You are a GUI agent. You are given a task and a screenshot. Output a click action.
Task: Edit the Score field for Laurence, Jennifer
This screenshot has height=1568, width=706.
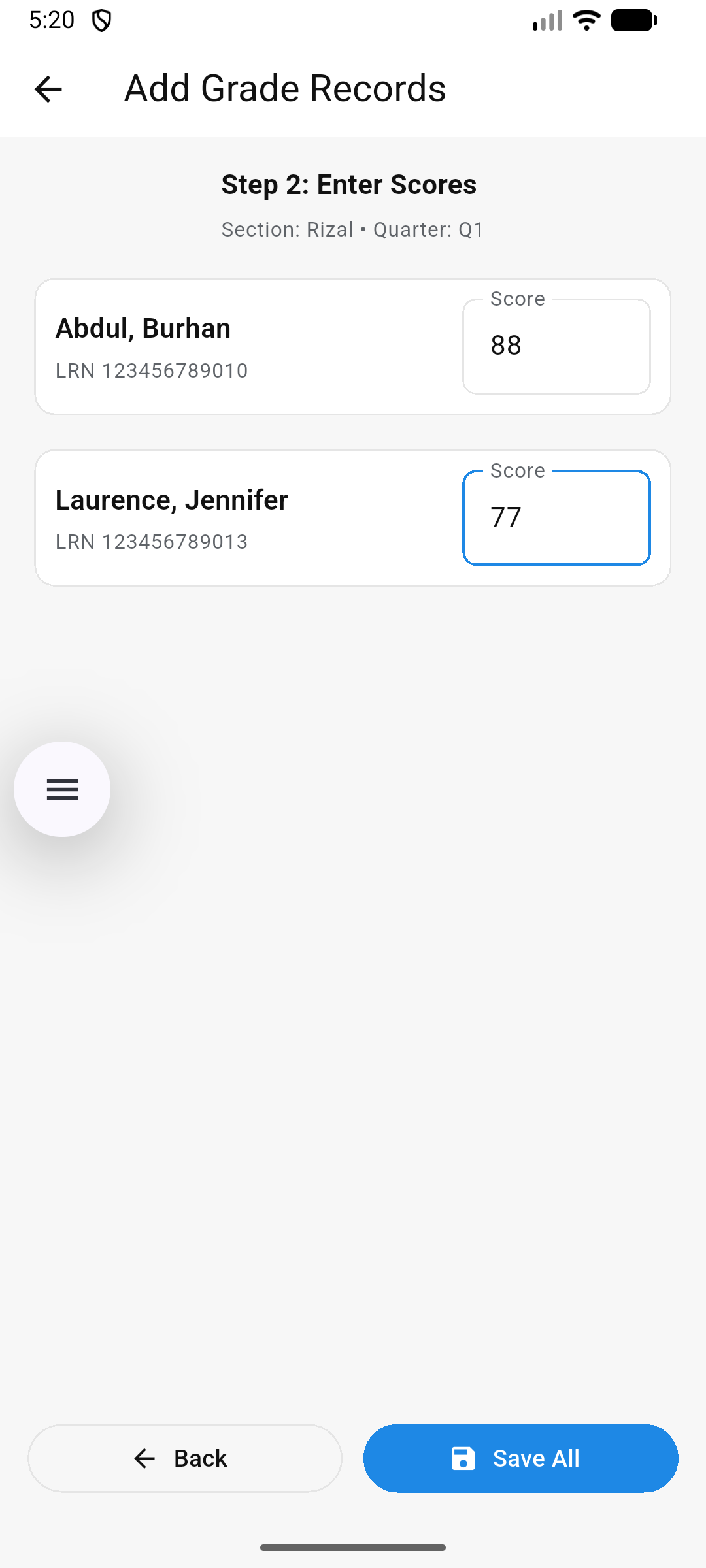click(x=556, y=517)
